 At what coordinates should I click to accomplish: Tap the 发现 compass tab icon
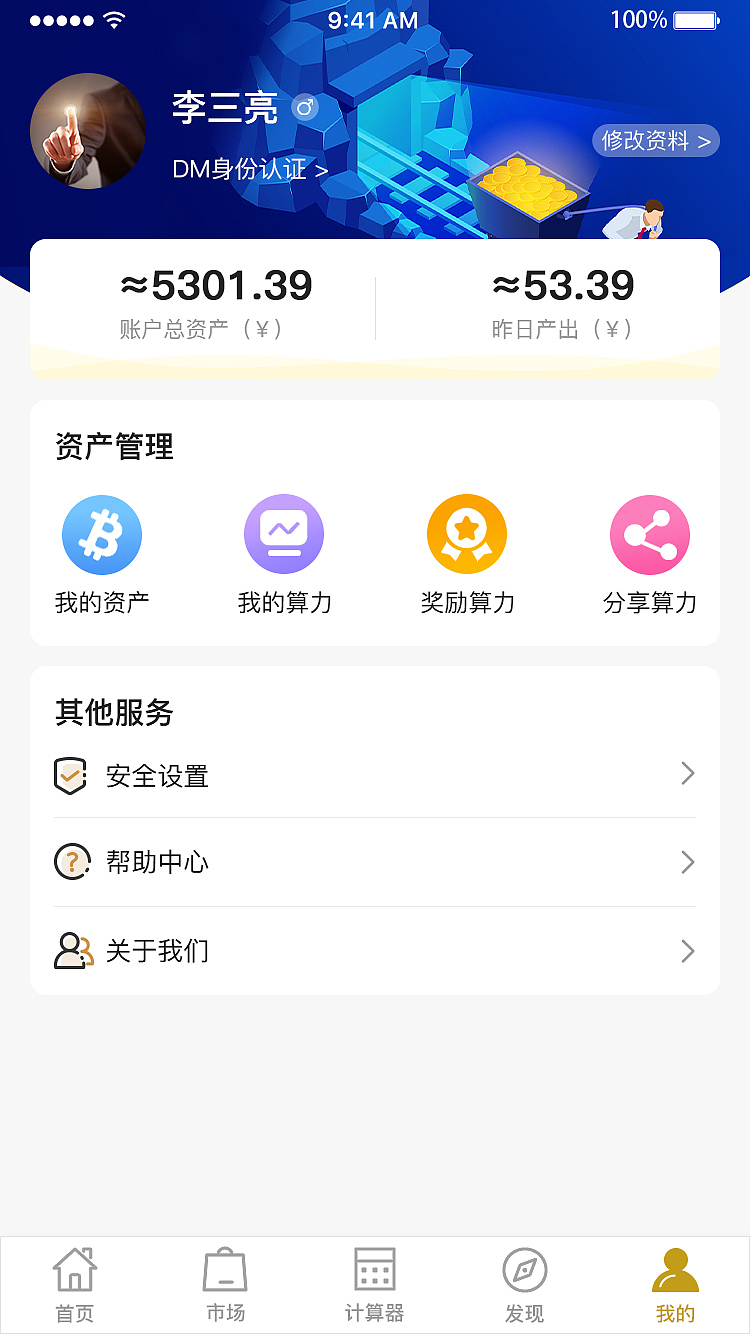coord(525,1270)
